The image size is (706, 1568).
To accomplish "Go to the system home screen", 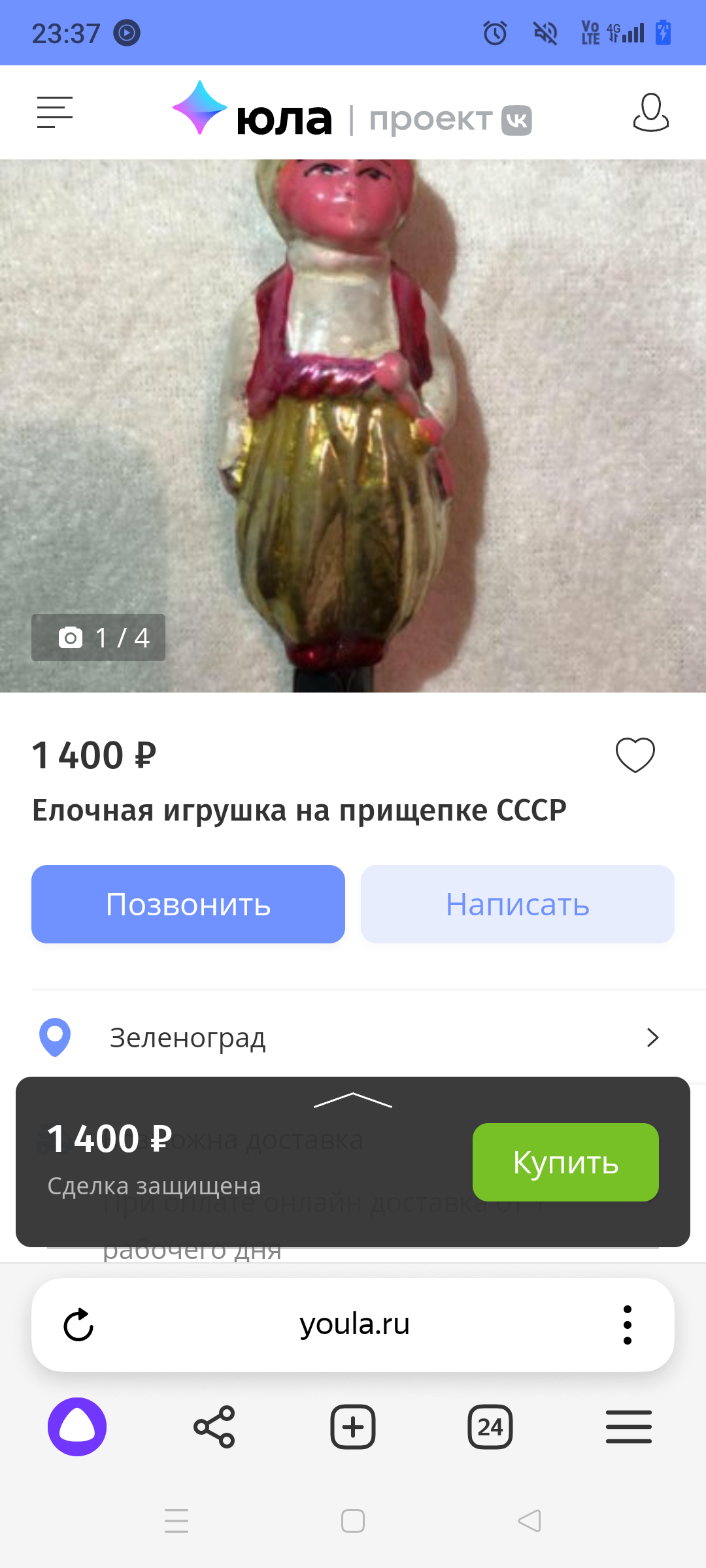I will point(353,1521).
